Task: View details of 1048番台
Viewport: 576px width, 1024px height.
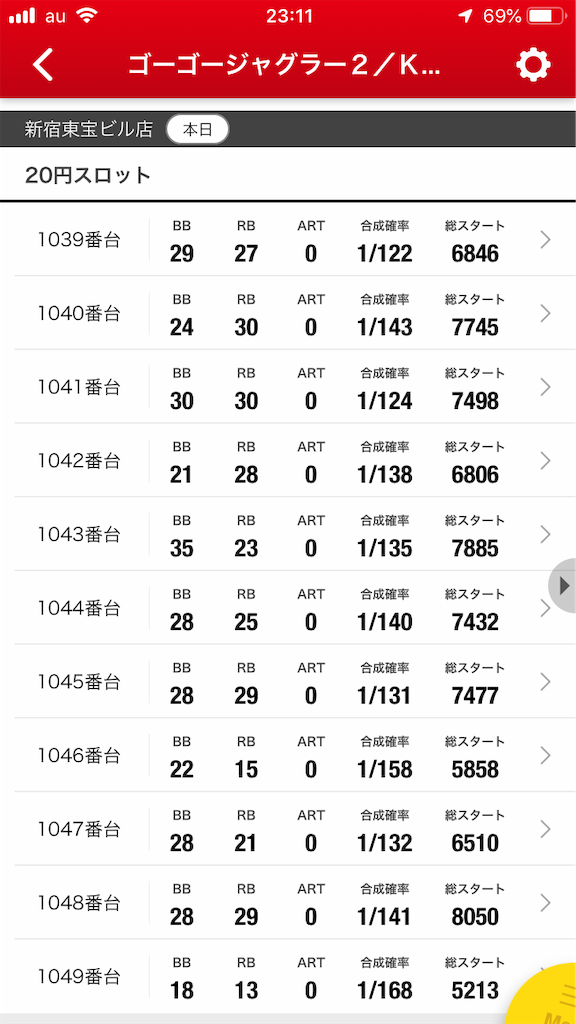Action: coord(288,904)
